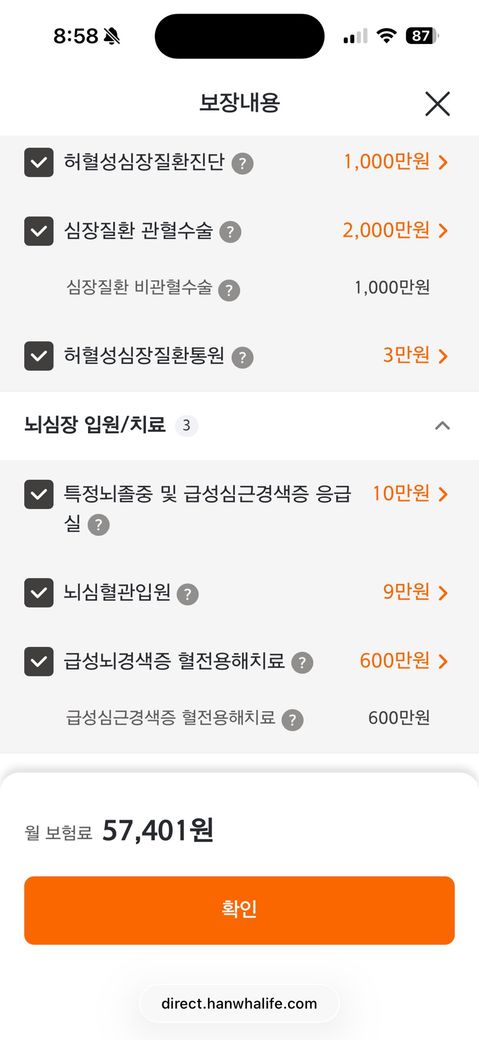Viewport: 479px width, 1040px height.
Task: Open help icon next to 허혈성심장질환진단
Action: [x=243, y=163]
